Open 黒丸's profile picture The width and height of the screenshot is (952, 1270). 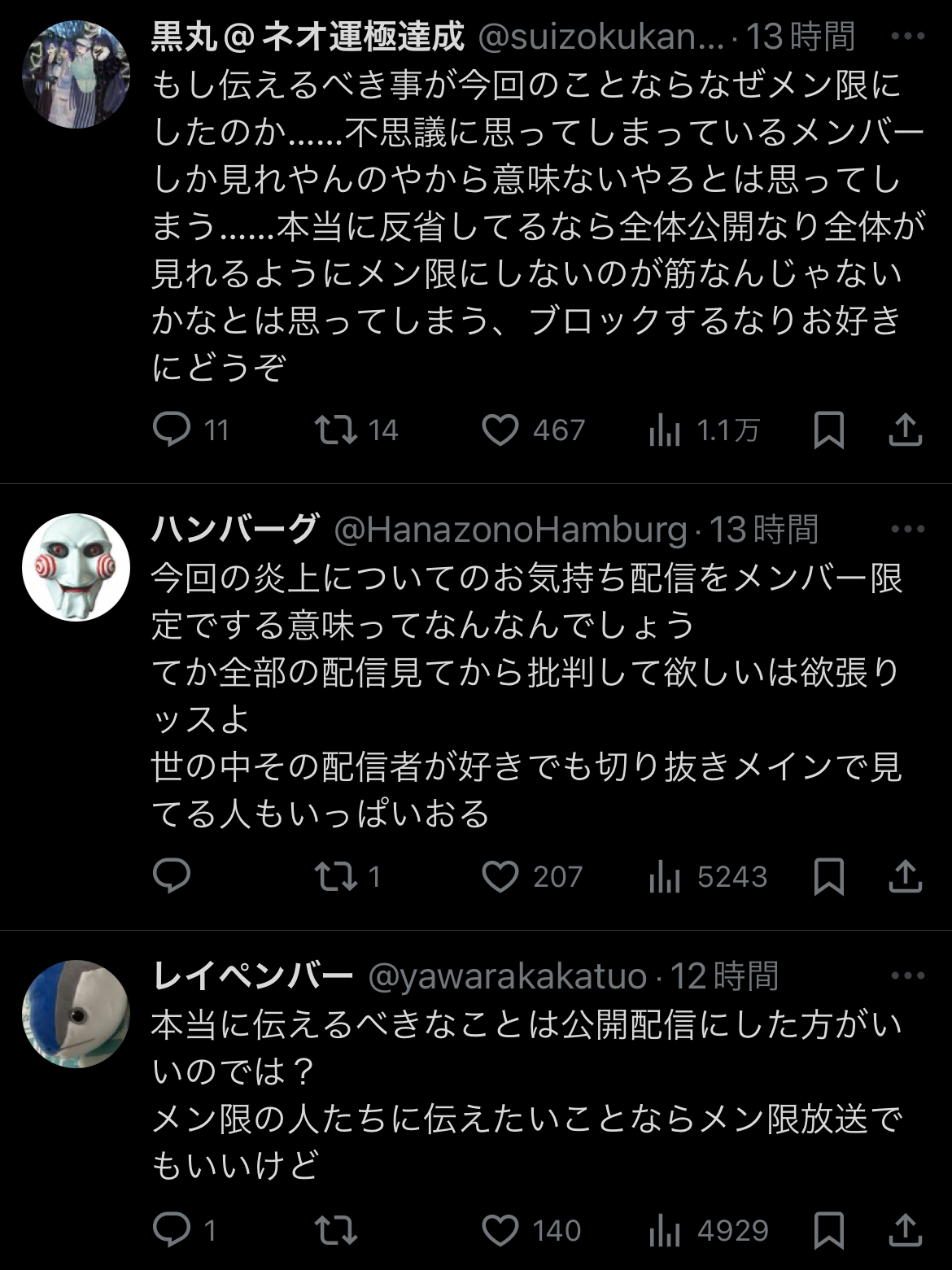coord(76,75)
